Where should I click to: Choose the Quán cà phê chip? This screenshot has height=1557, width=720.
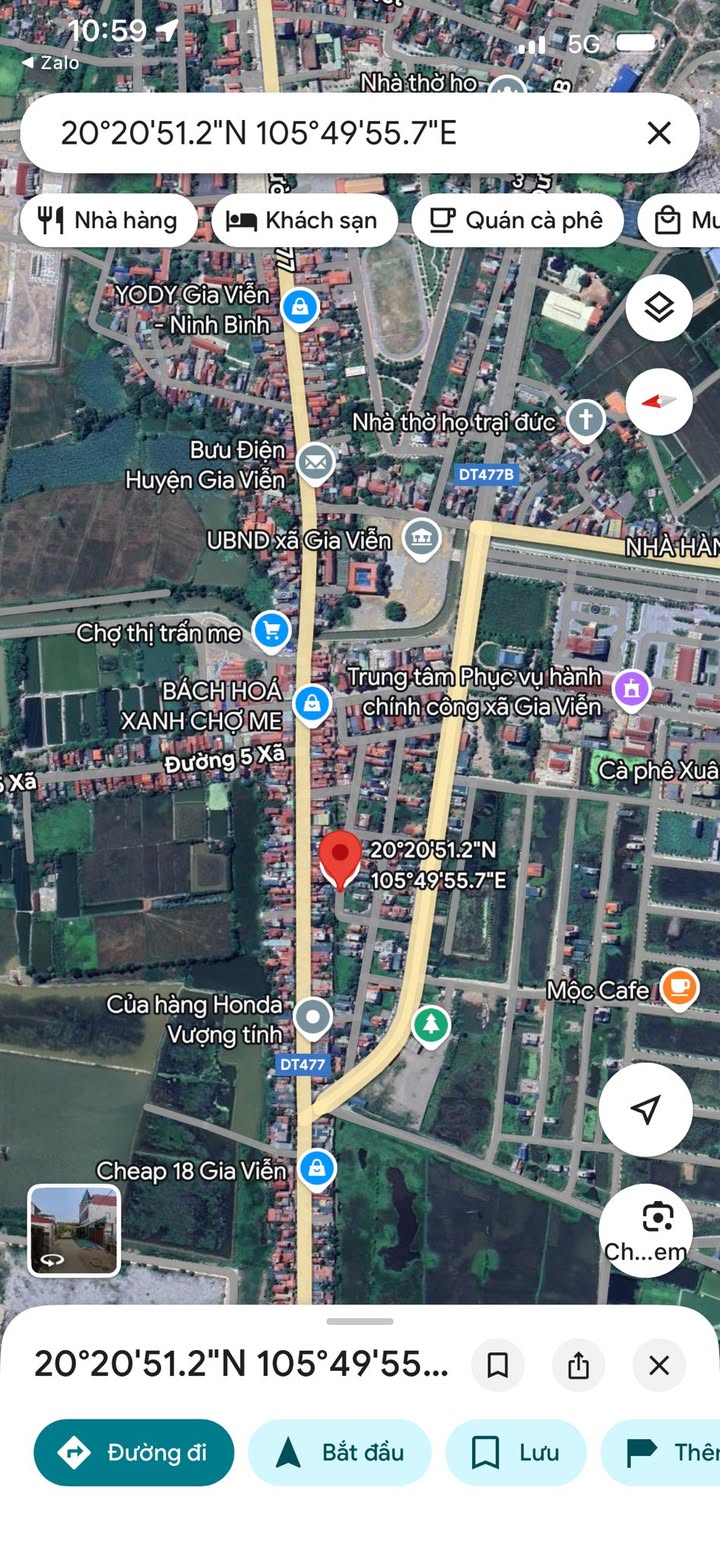click(517, 220)
